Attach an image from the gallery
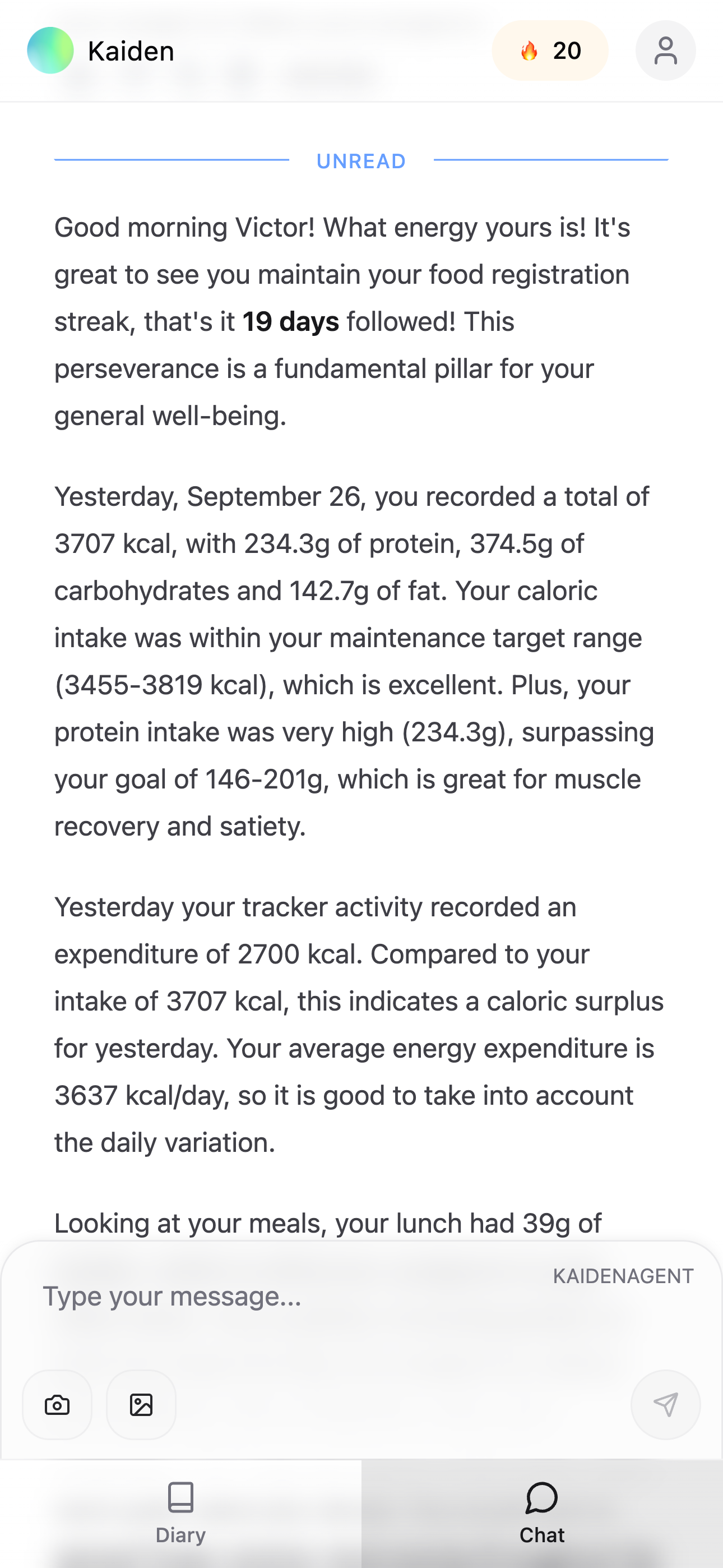This screenshot has width=723, height=1568. coord(141,1405)
